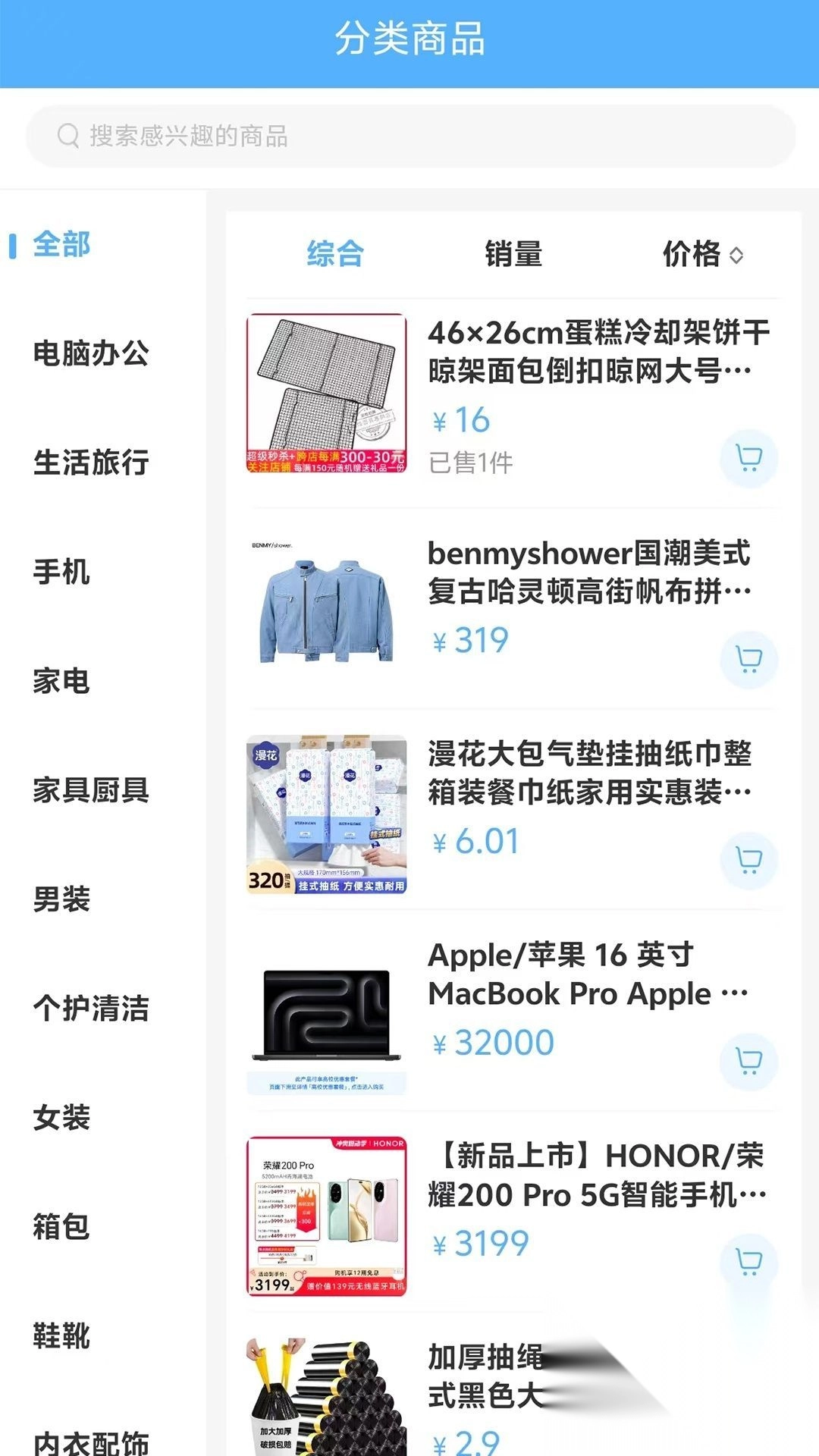Tap the search input field

pos(409,135)
